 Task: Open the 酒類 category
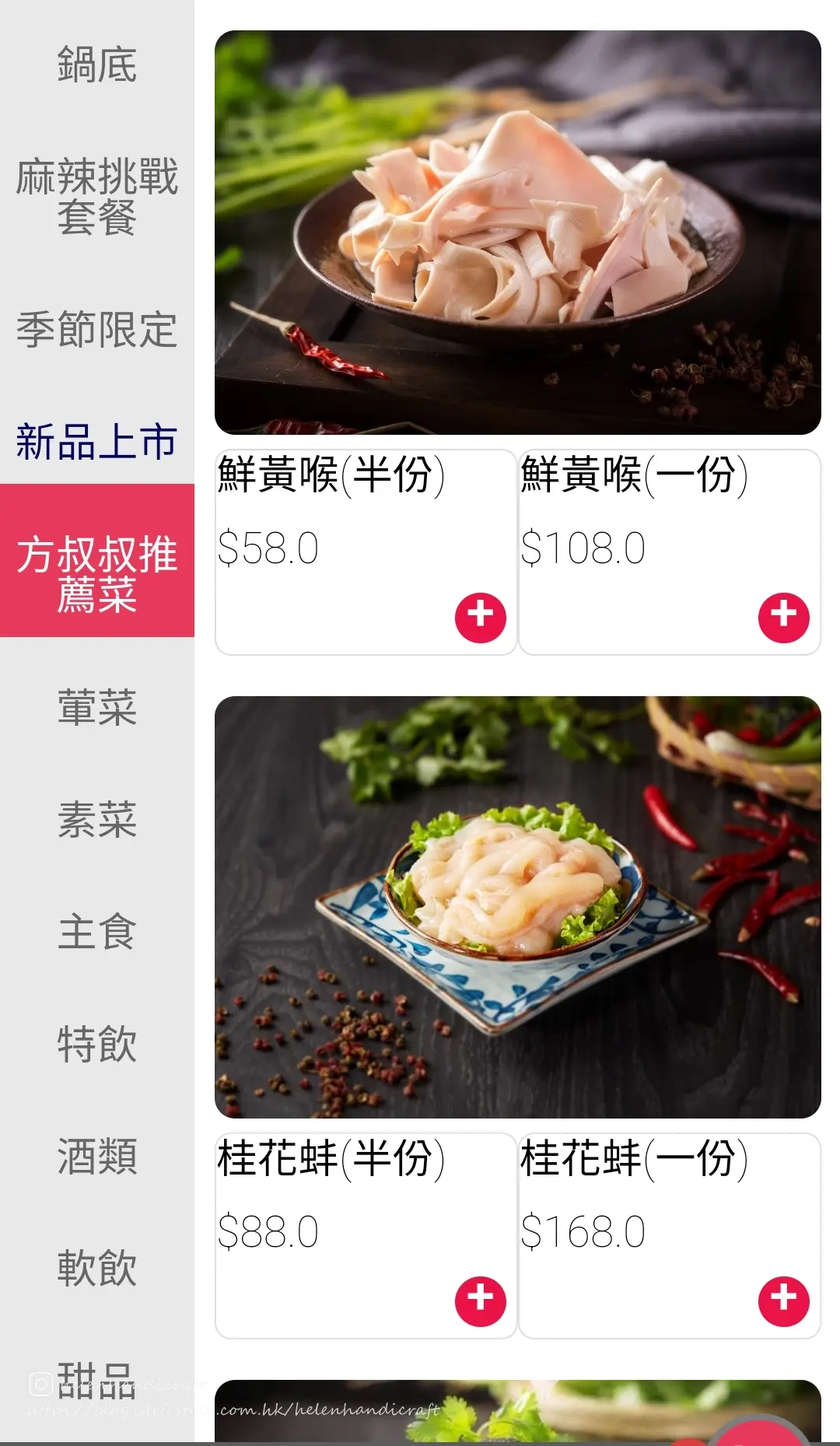click(96, 1157)
